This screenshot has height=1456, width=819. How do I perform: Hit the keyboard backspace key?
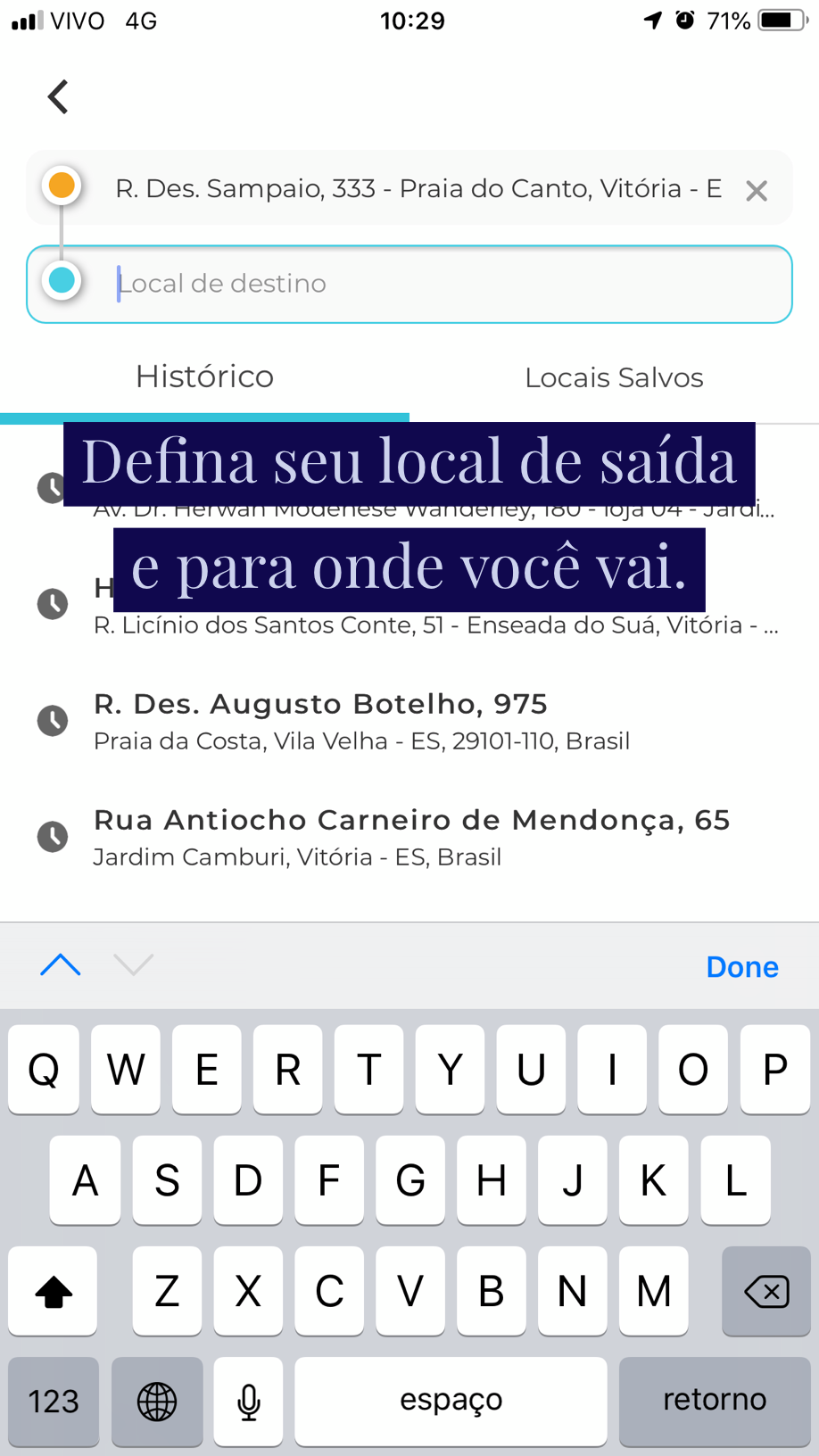(x=766, y=1291)
